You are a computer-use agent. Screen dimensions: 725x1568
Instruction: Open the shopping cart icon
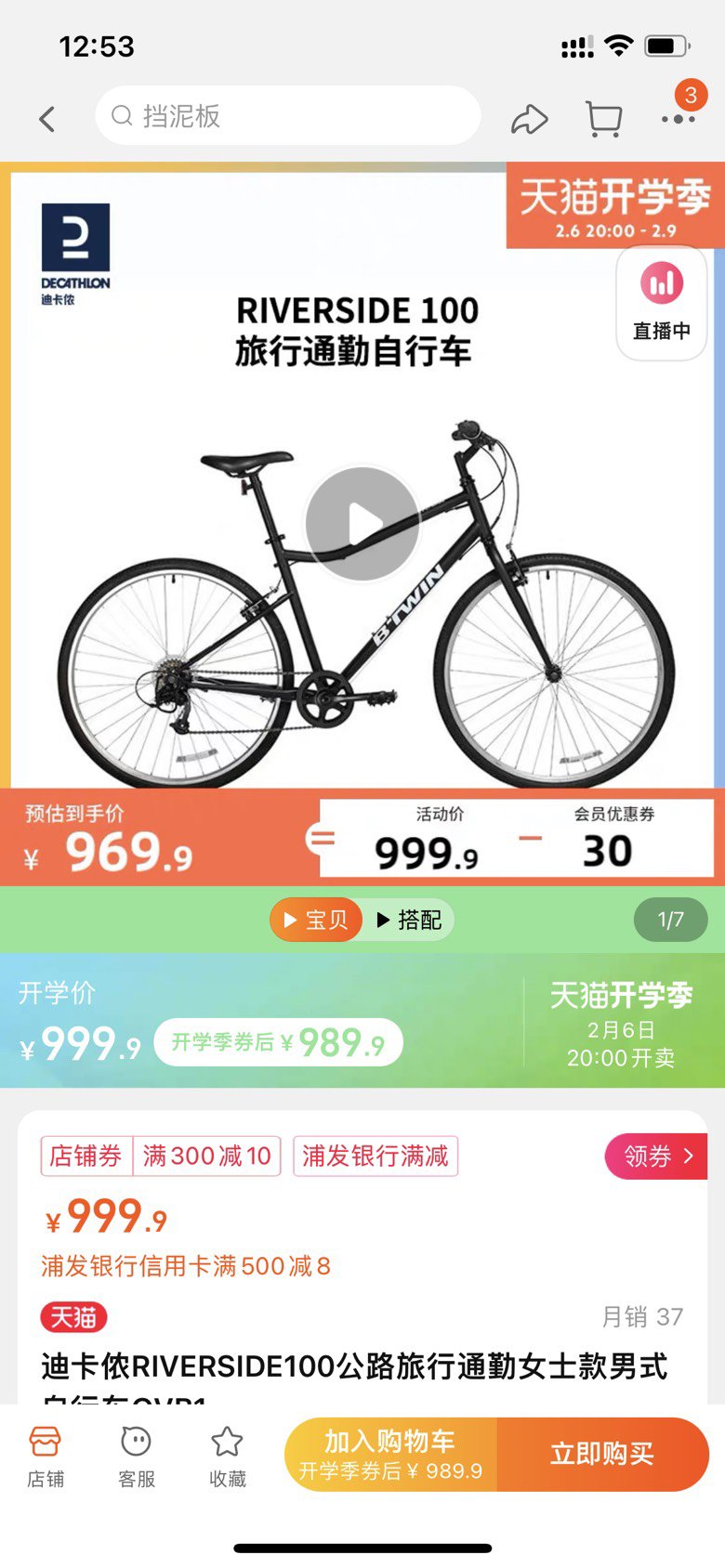pos(604,119)
